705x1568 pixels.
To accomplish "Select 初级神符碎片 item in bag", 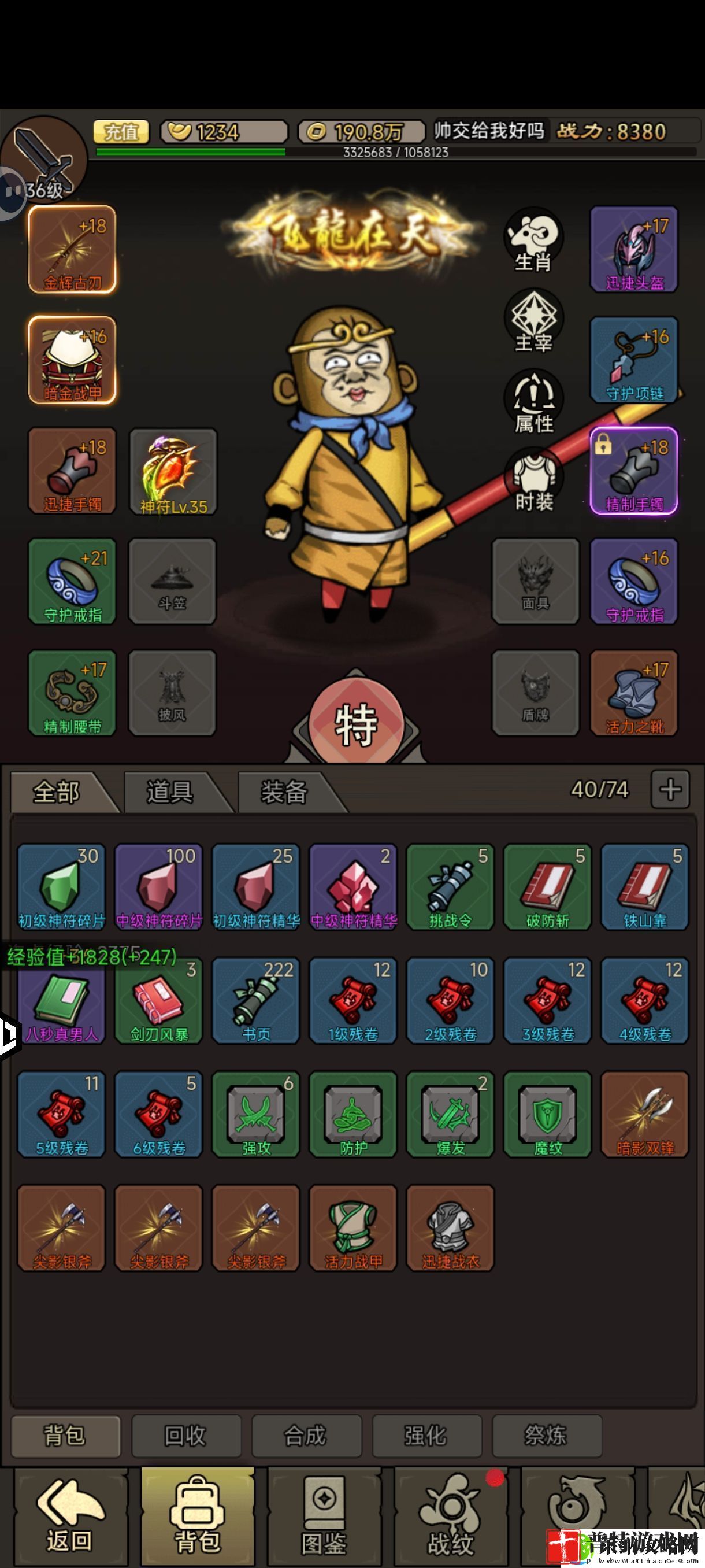I will coord(61,886).
